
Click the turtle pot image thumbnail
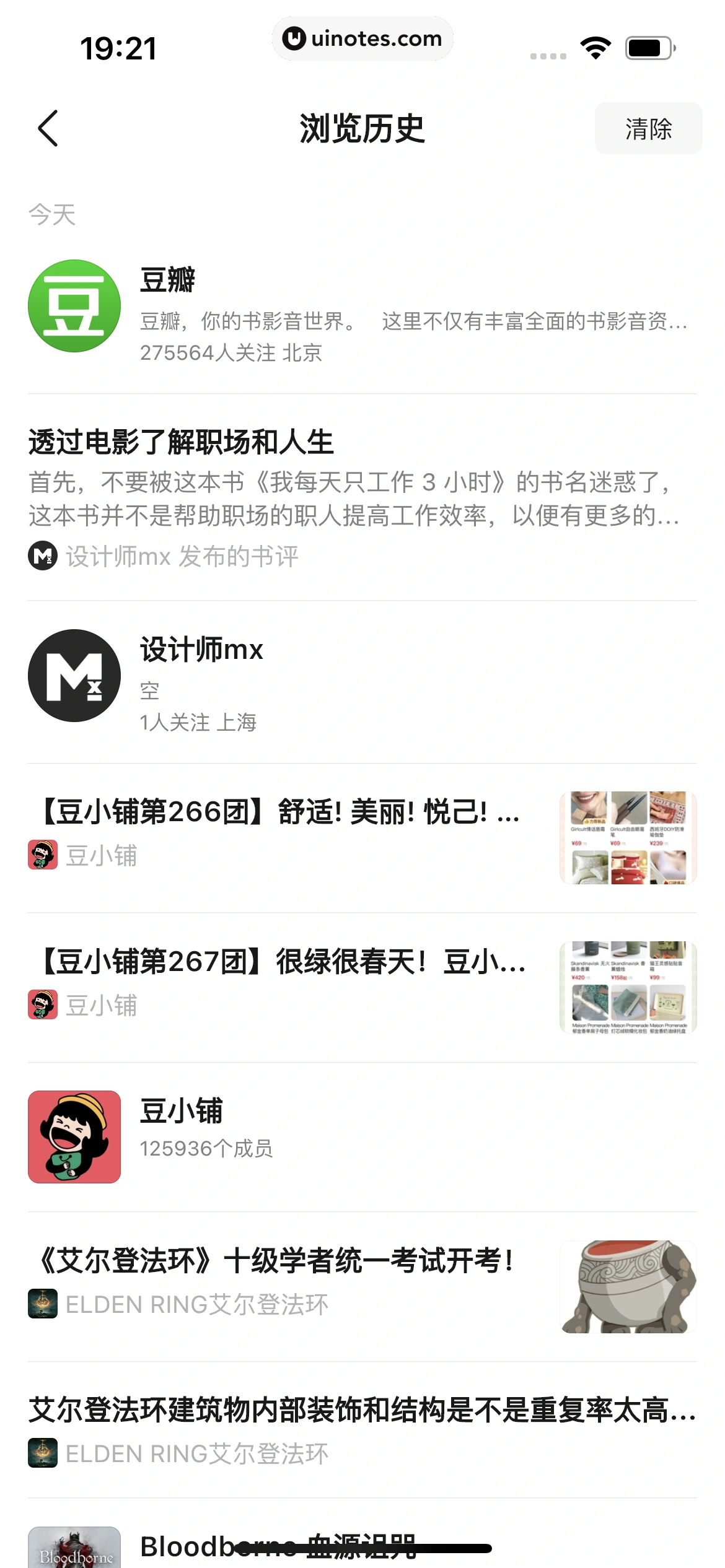pos(627,1285)
